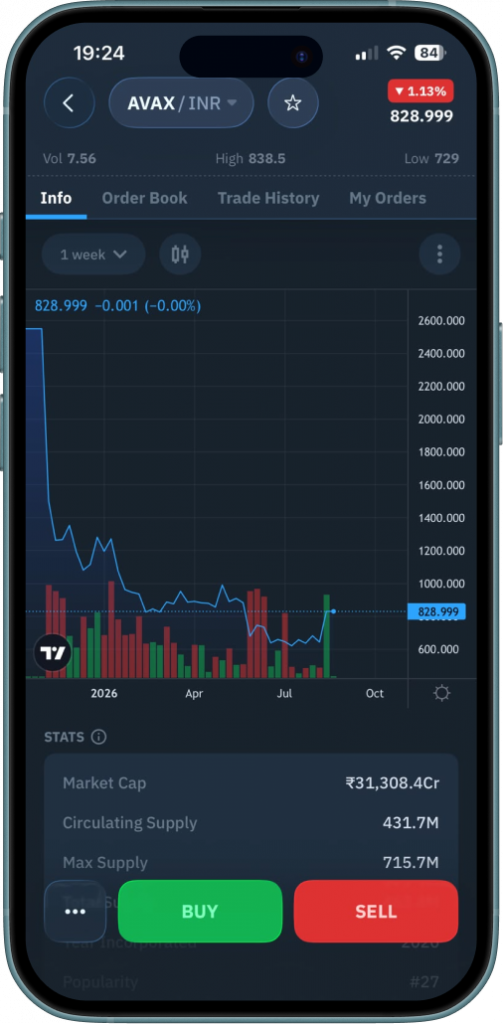Switch to the Trade History tab
The image size is (503, 1024).
[x=268, y=199]
